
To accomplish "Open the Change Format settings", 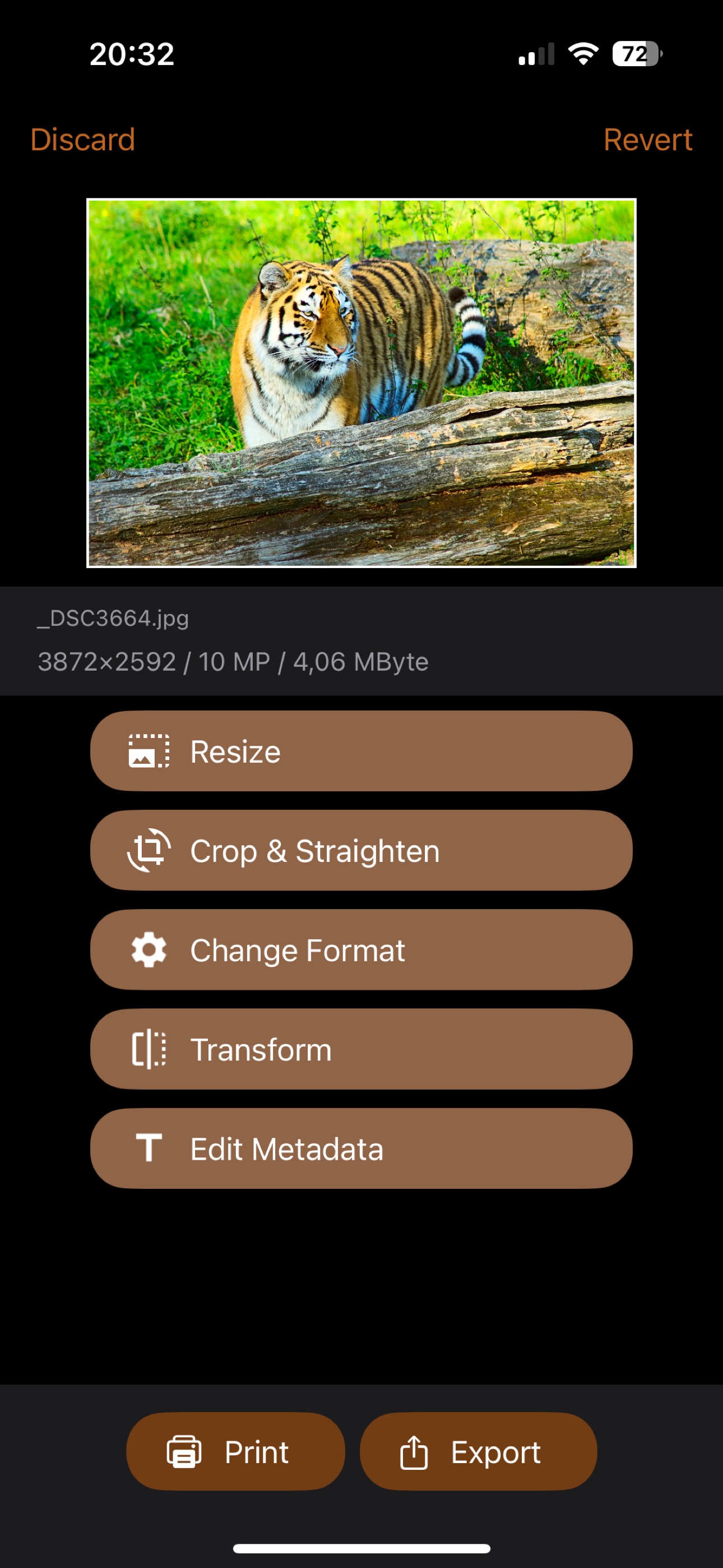I will [x=361, y=949].
